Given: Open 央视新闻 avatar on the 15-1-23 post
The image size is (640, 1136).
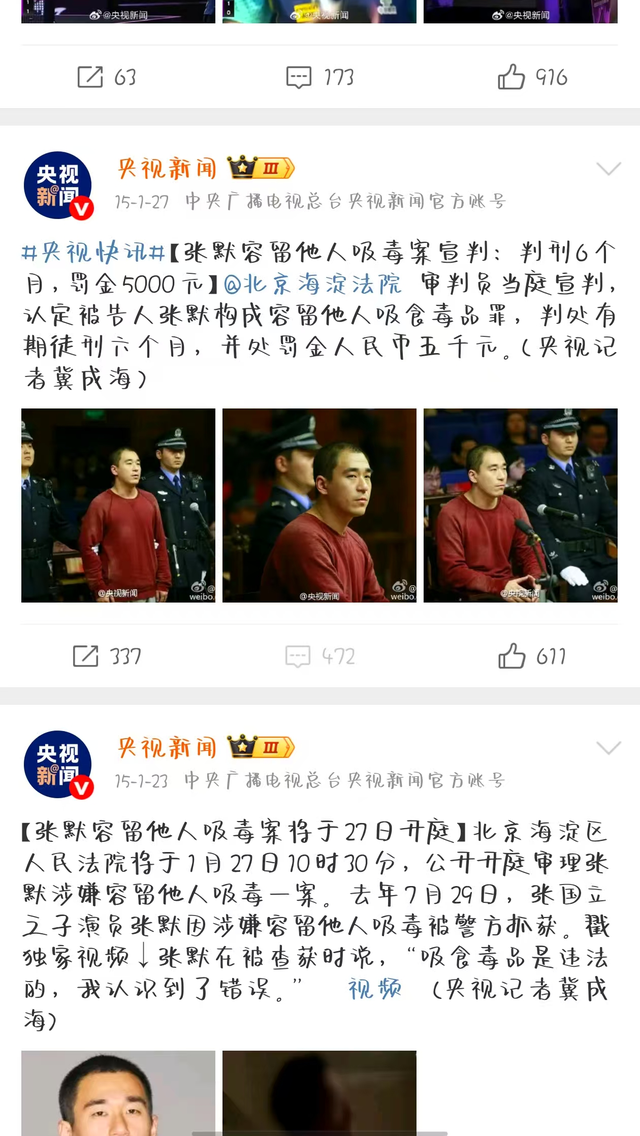Looking at the screenshot, I should 58,765.
